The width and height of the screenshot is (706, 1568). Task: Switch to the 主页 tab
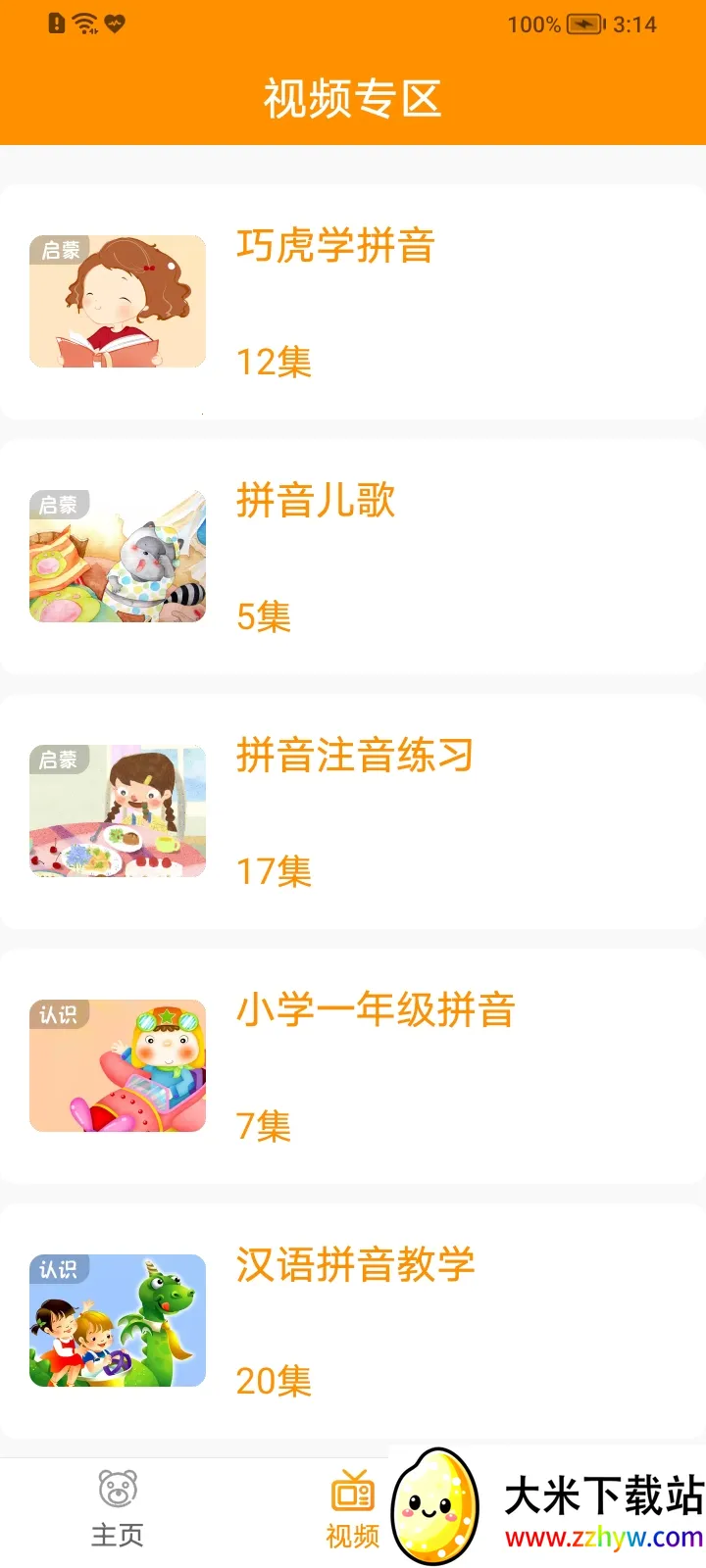click(x=118, y=1509)
